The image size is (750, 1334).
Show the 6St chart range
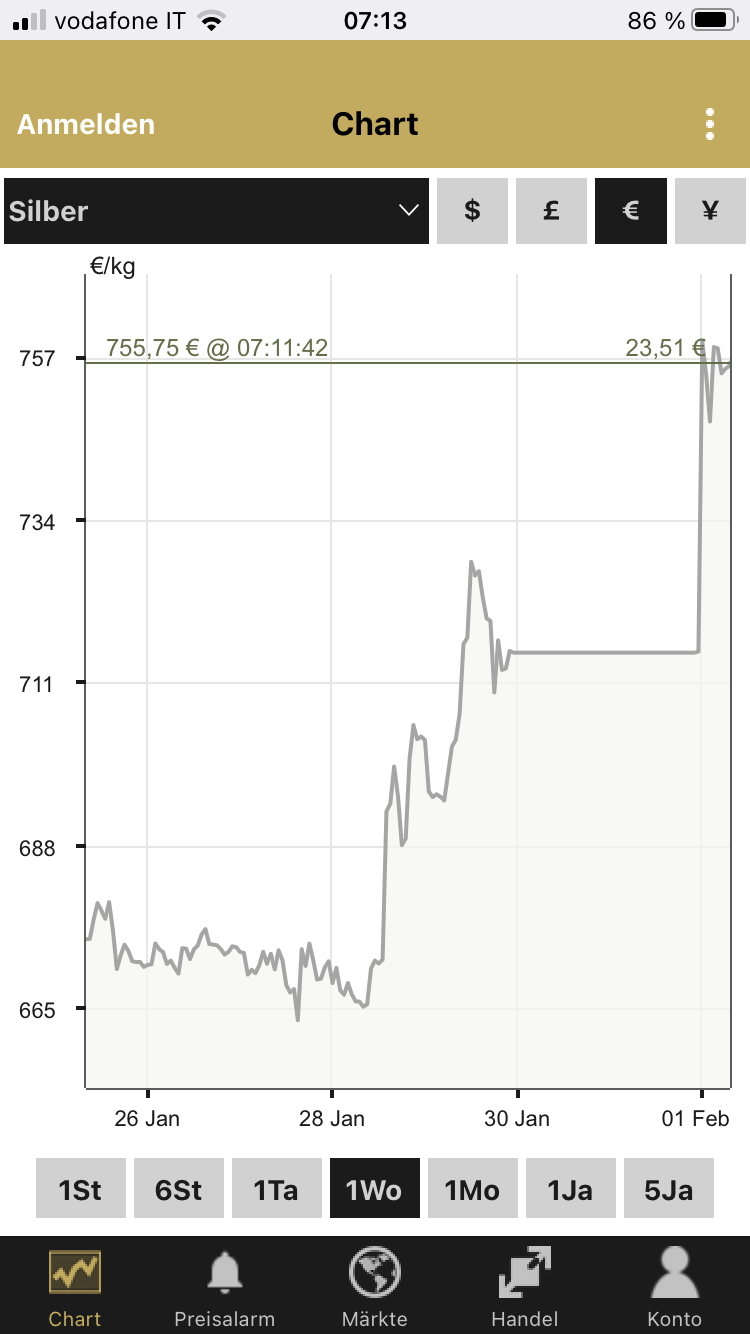(178, 1189)
